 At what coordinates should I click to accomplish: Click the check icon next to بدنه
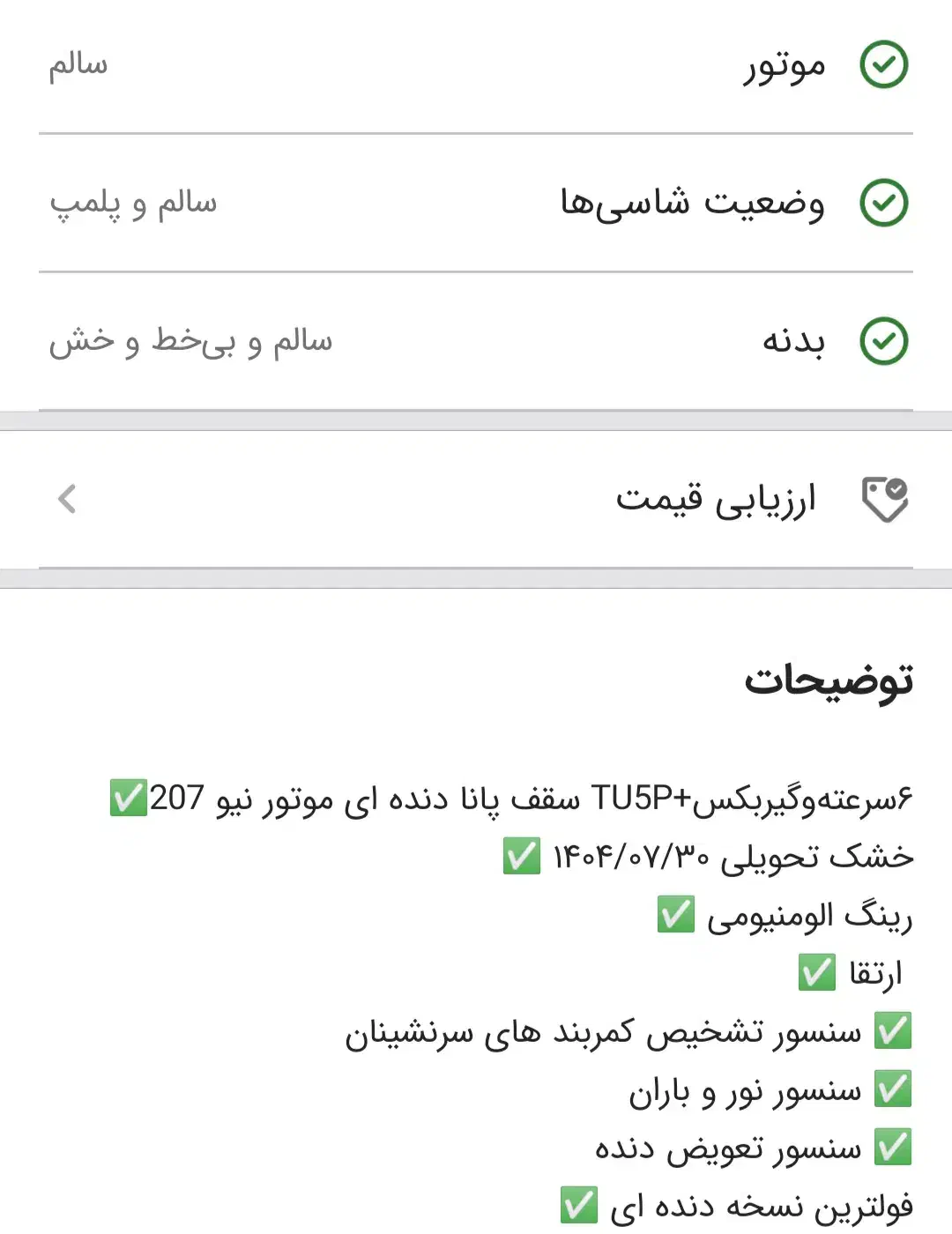click(x=884, y=341)
